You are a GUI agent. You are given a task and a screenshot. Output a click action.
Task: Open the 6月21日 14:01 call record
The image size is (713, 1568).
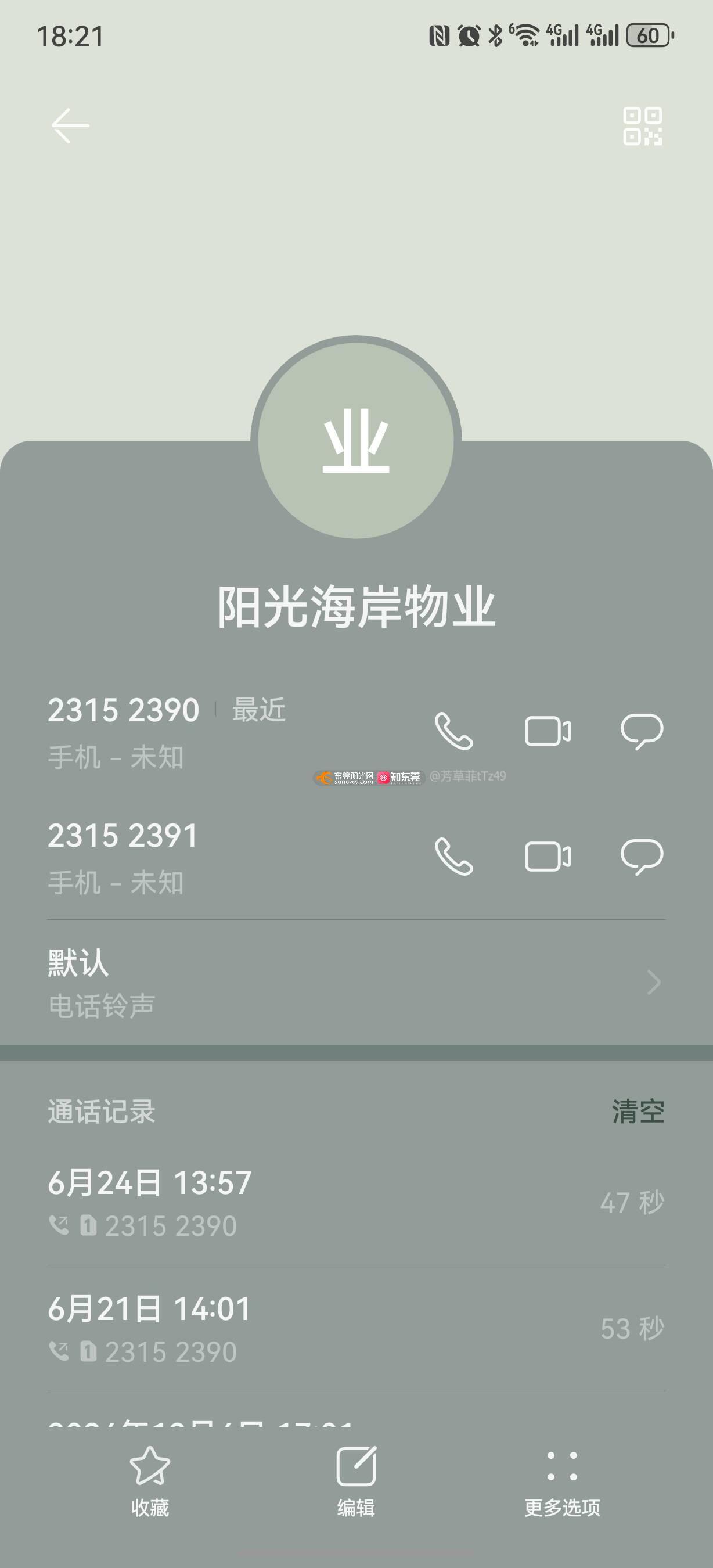(356, 1329)
